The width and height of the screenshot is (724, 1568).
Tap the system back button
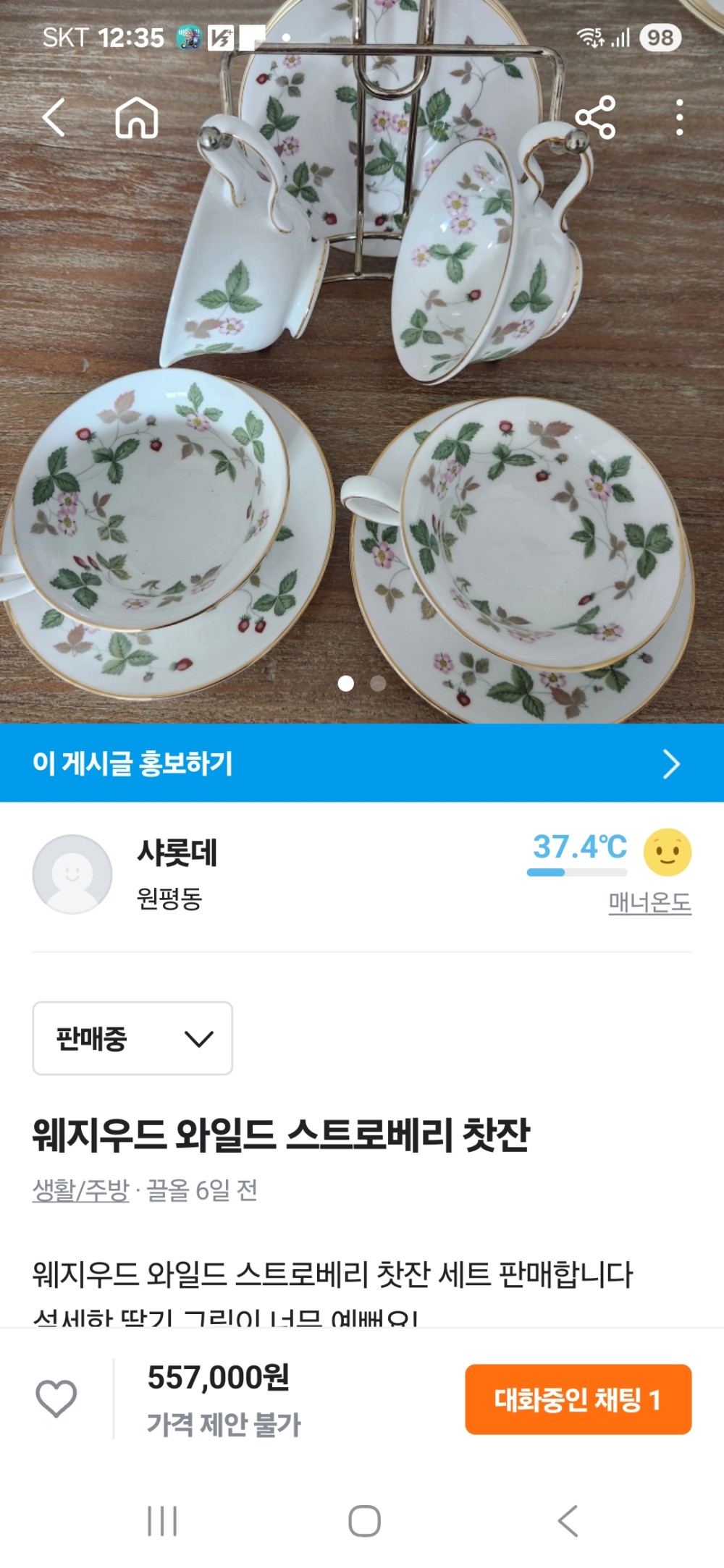(x=568, y=1520)
